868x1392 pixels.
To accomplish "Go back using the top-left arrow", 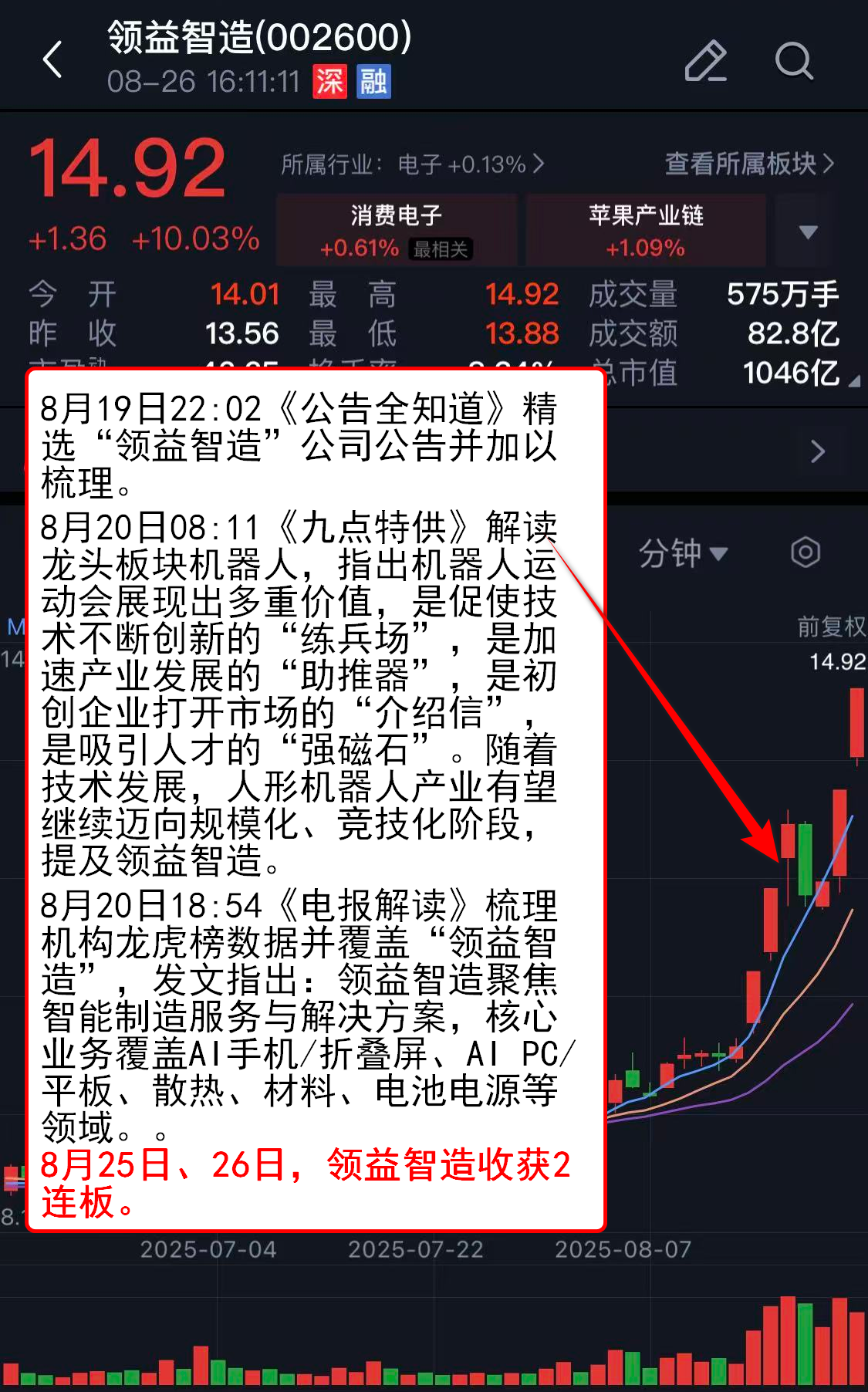I will [52, 60].
